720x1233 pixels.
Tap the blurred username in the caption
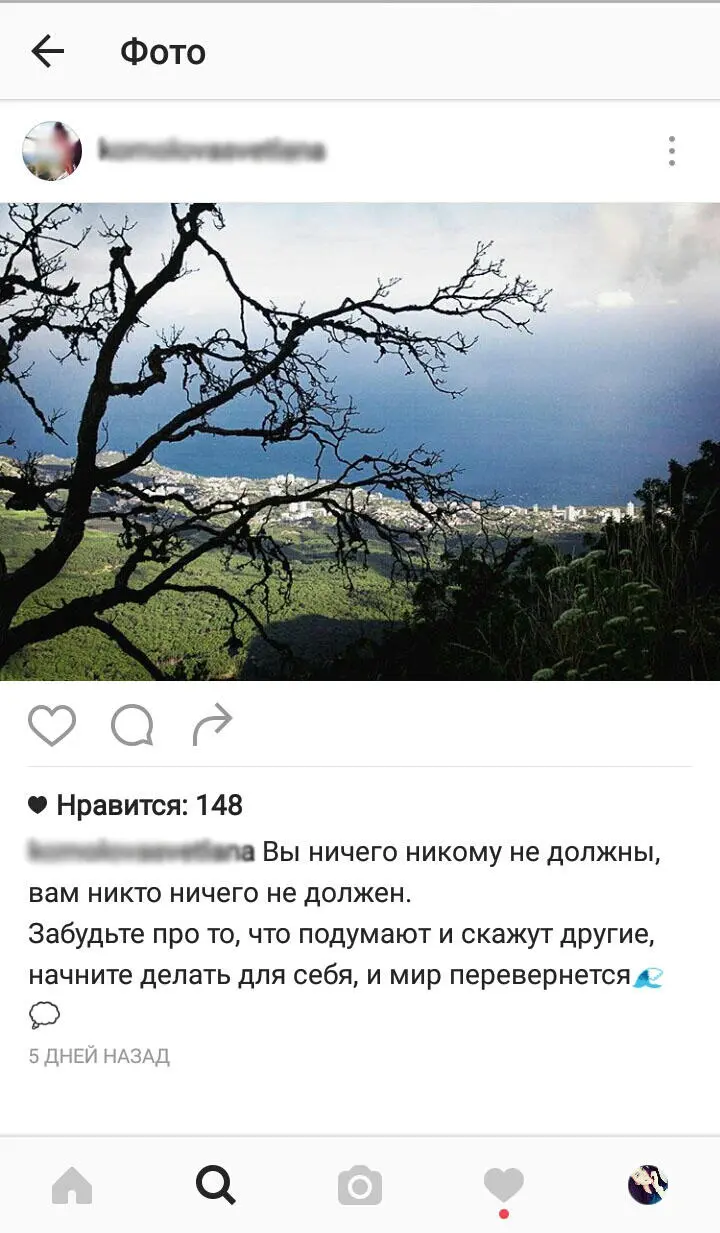click(x=140, y=852)
